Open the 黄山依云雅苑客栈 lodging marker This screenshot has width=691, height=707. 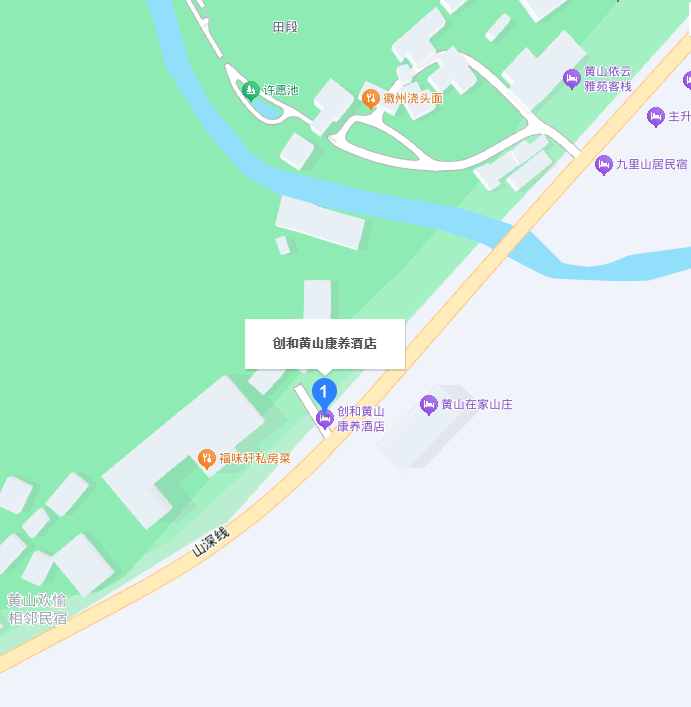[572, 78]
